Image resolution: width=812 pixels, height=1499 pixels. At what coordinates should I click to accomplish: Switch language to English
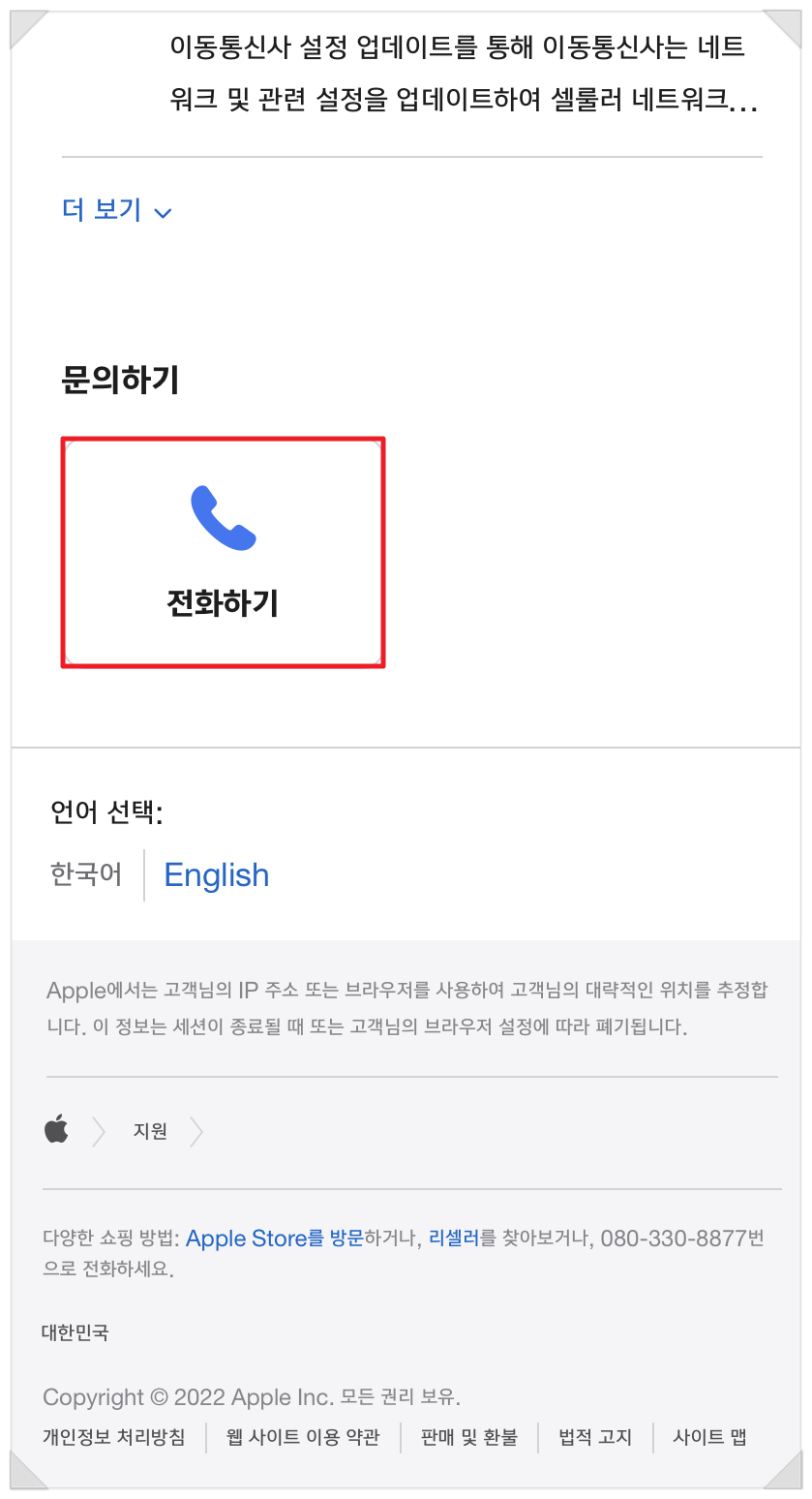click(217, 874)
